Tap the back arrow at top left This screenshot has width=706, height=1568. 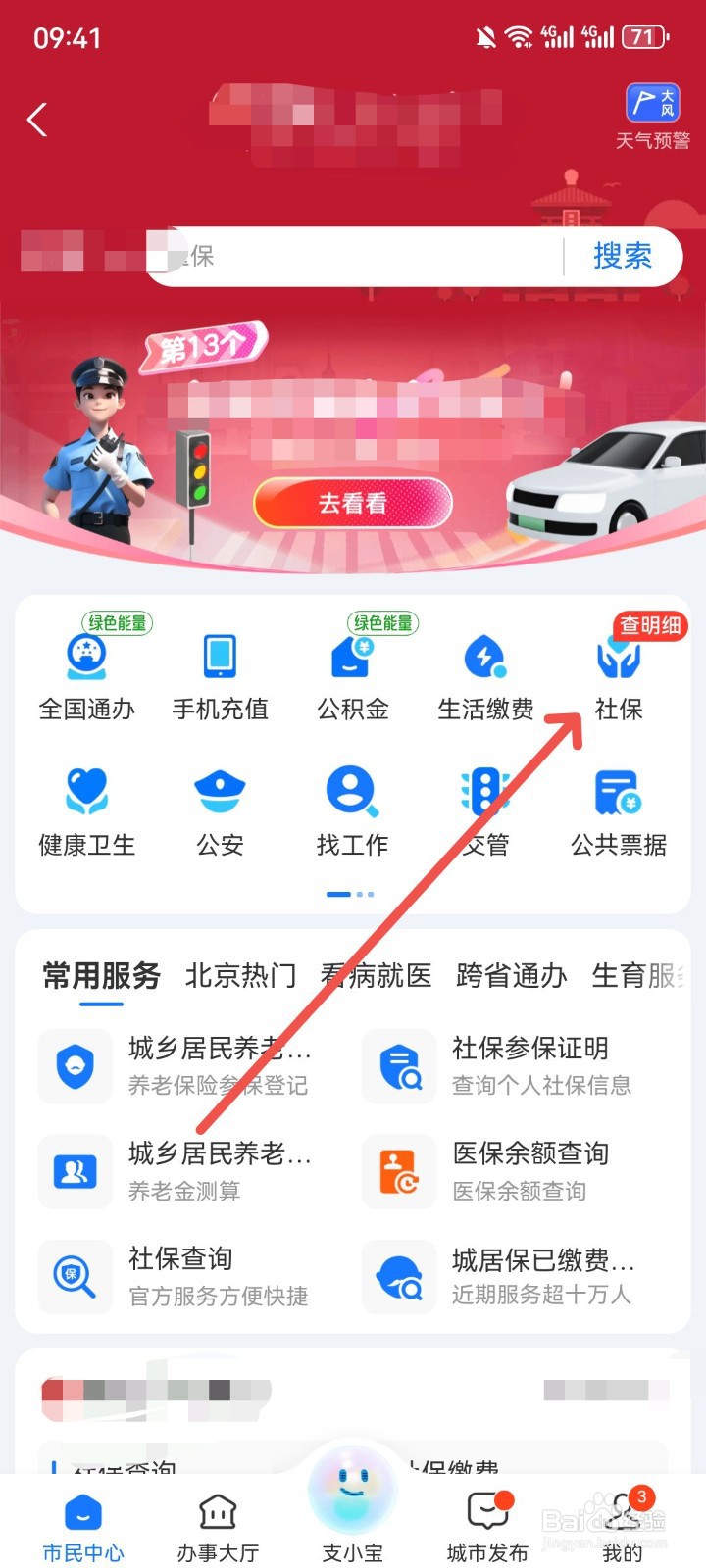[x=37, y=119]
